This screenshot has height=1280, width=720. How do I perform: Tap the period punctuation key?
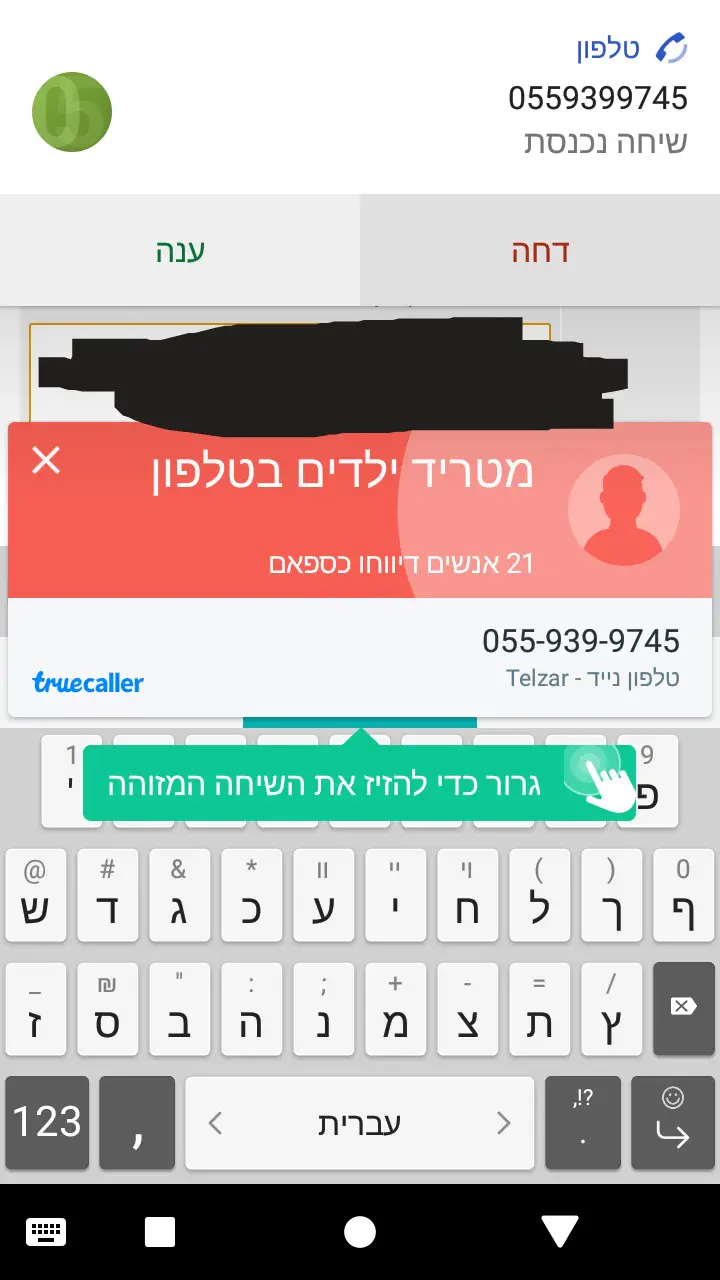[x=582, y=1122]
